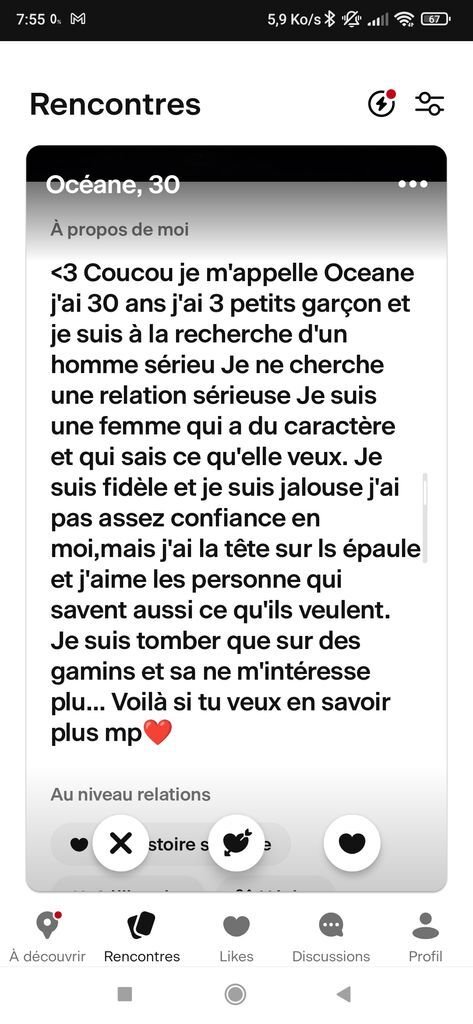Open the filter settings icon
The height and width of the screenshot is (1024, 473).
coord(430,104)
